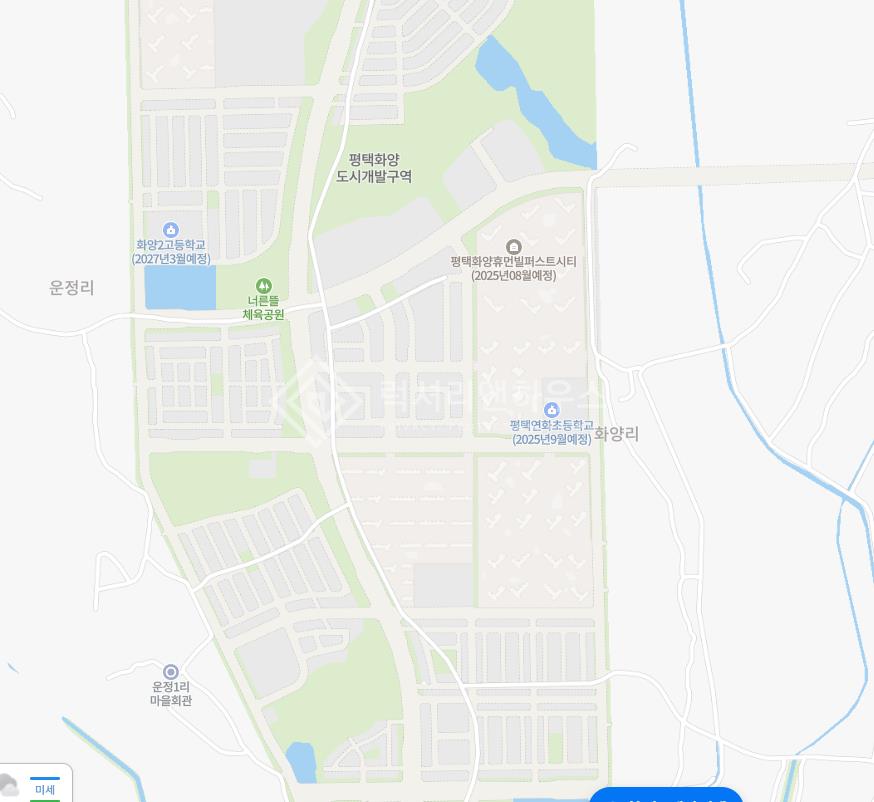Screen dimensions: 874x802
Task: Select the 평택연화초등학교 school marker
Action: (551, 411)
